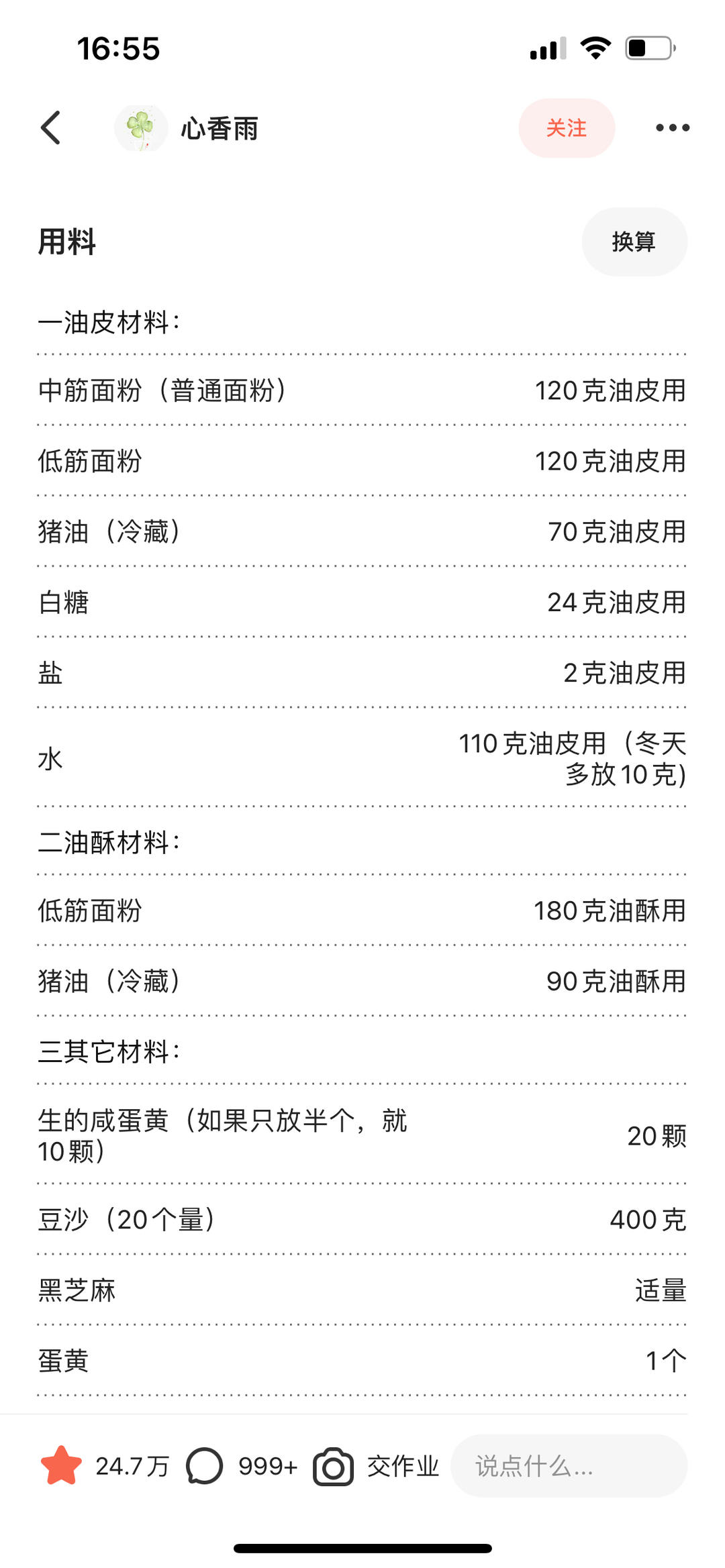725x1568 pixels.
Task: Open 心香雨's profile avatar
Action: click(140, 127)
